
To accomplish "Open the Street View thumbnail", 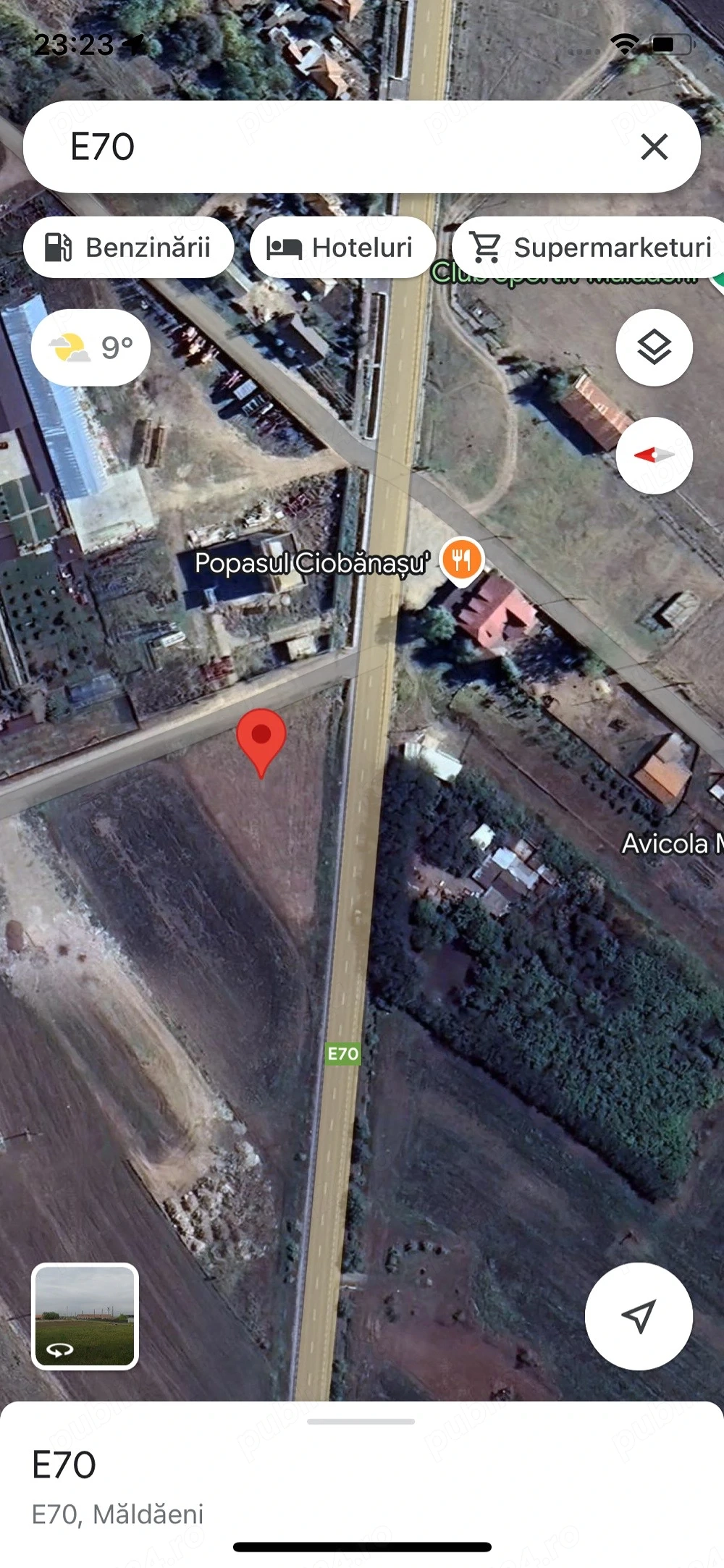I will tap(85, 1316).
